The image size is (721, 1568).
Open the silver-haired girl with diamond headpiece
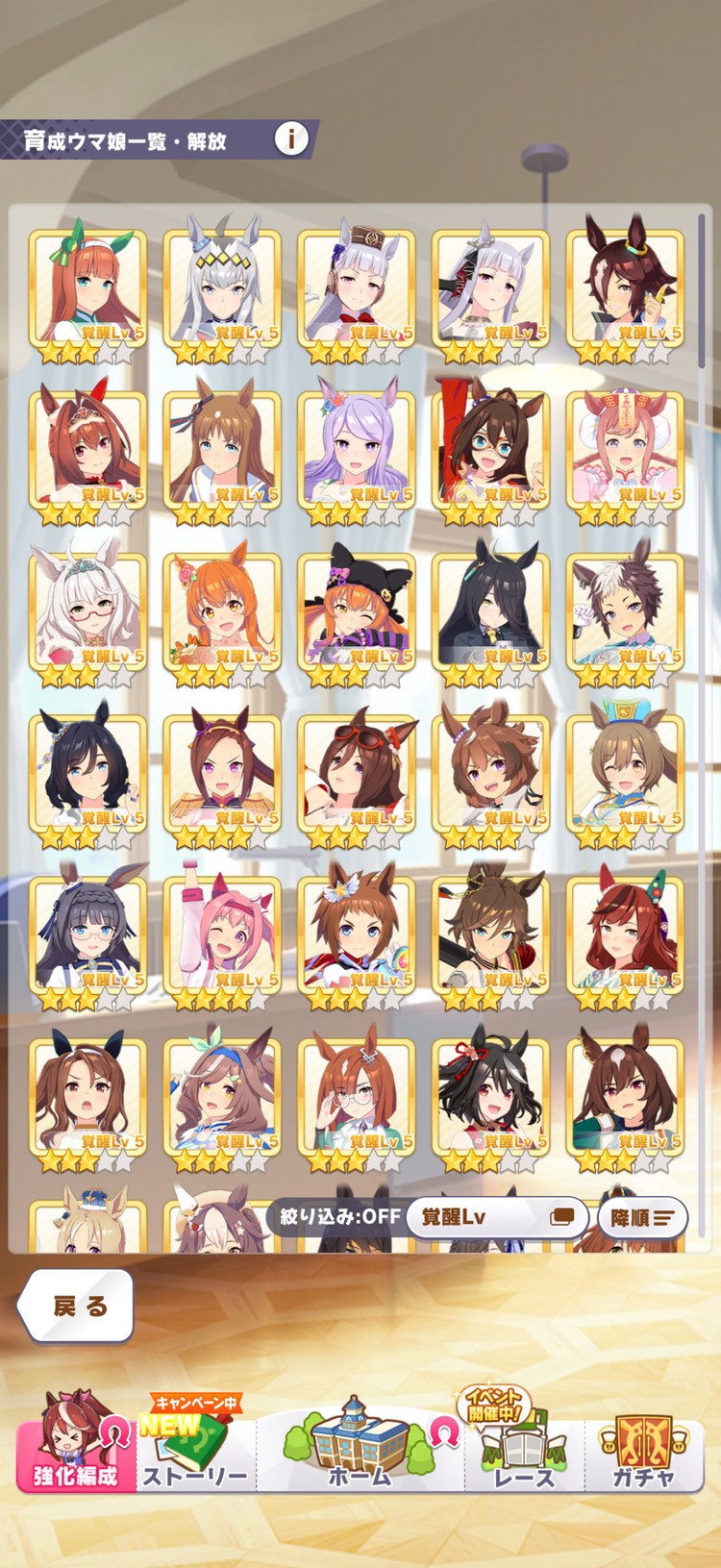[x=222, y=288]
